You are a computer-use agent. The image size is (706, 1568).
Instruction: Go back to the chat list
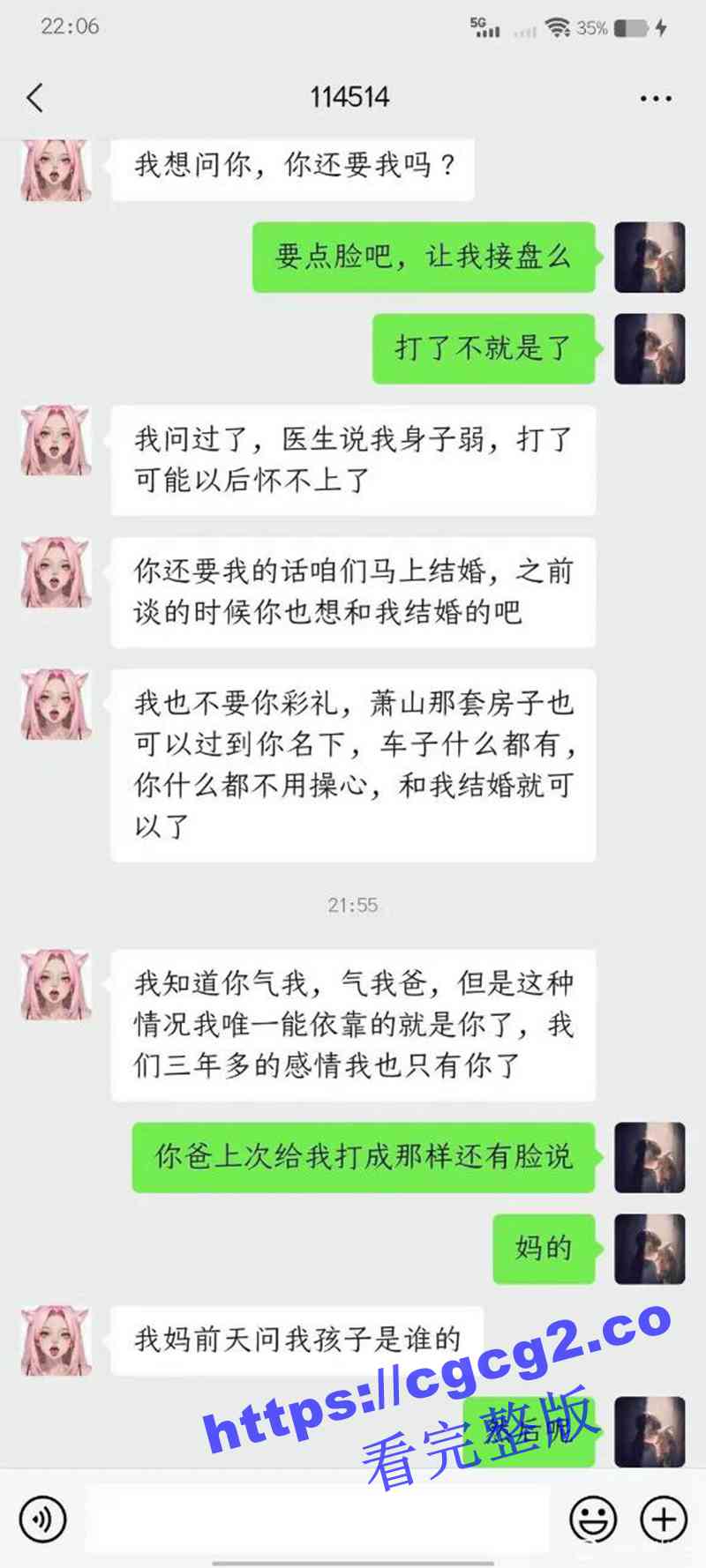tap(35, 97)
